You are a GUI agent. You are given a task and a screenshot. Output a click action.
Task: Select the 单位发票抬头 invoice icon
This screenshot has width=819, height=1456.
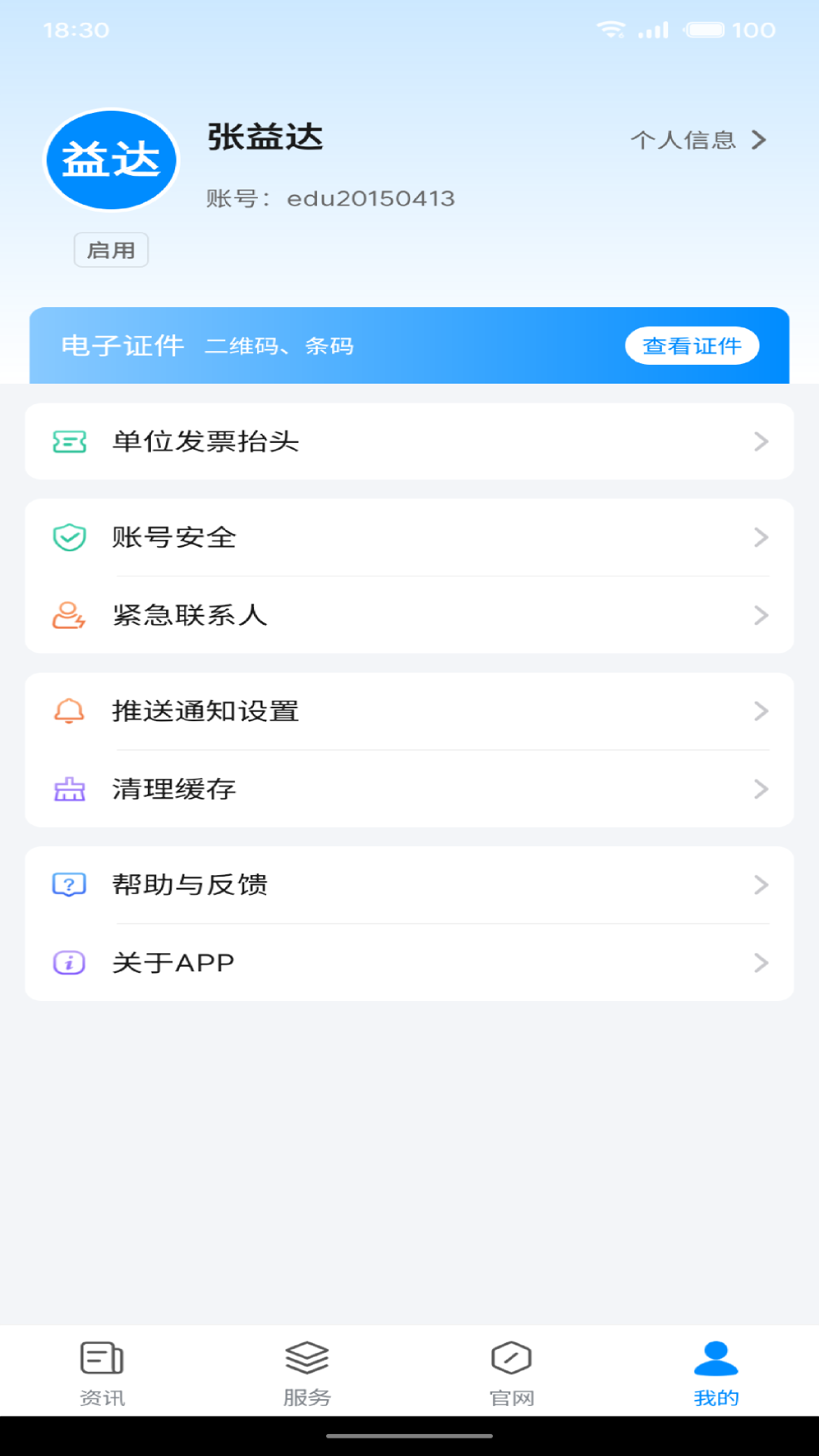coord(69,442)
